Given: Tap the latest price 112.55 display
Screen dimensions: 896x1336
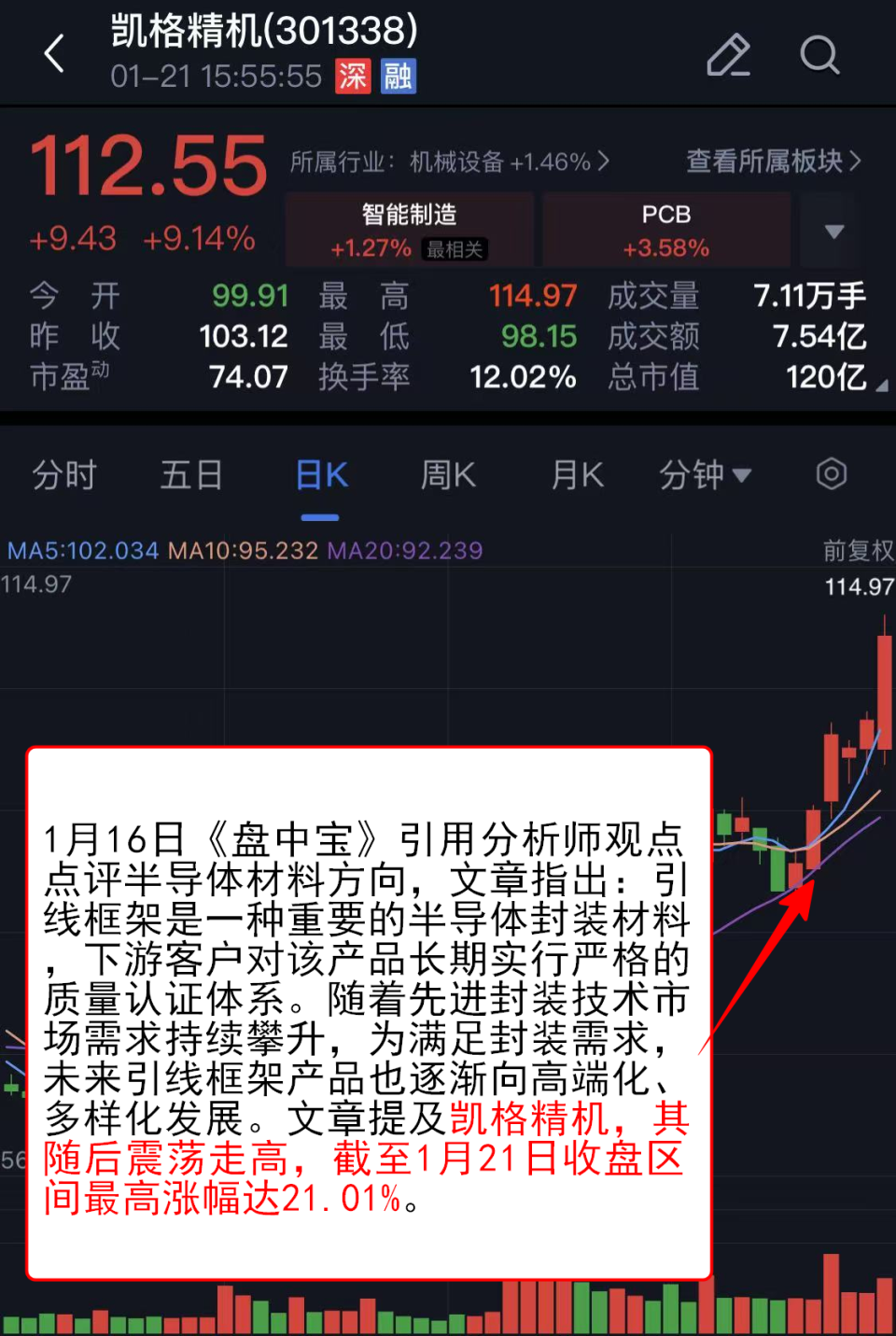Looking at the screenshot, I should (x=147, y=166).
